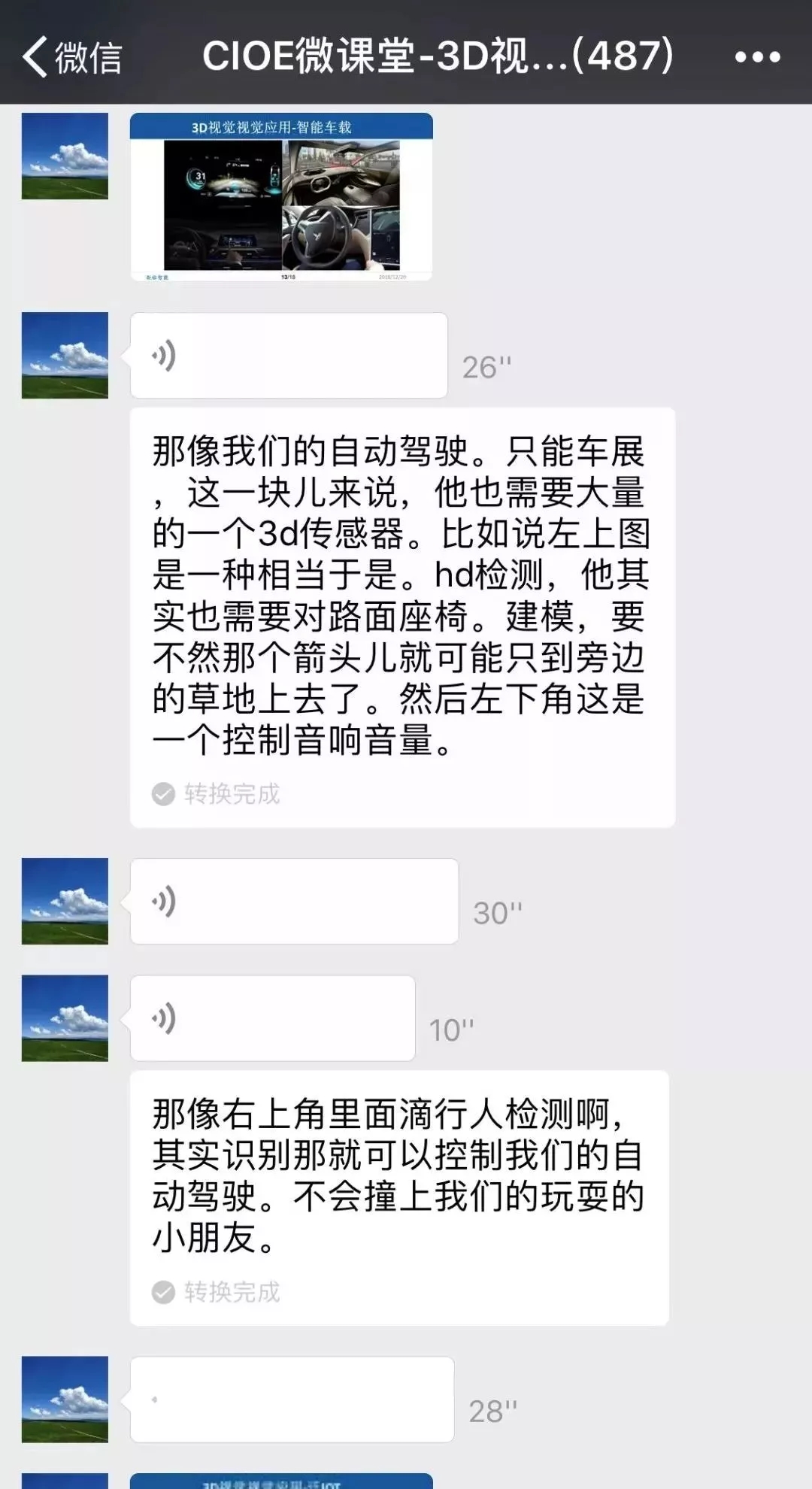Screen dimensions: 812x1489
Task: Play the 28-second voice message
Action: tap(292, 1399)
